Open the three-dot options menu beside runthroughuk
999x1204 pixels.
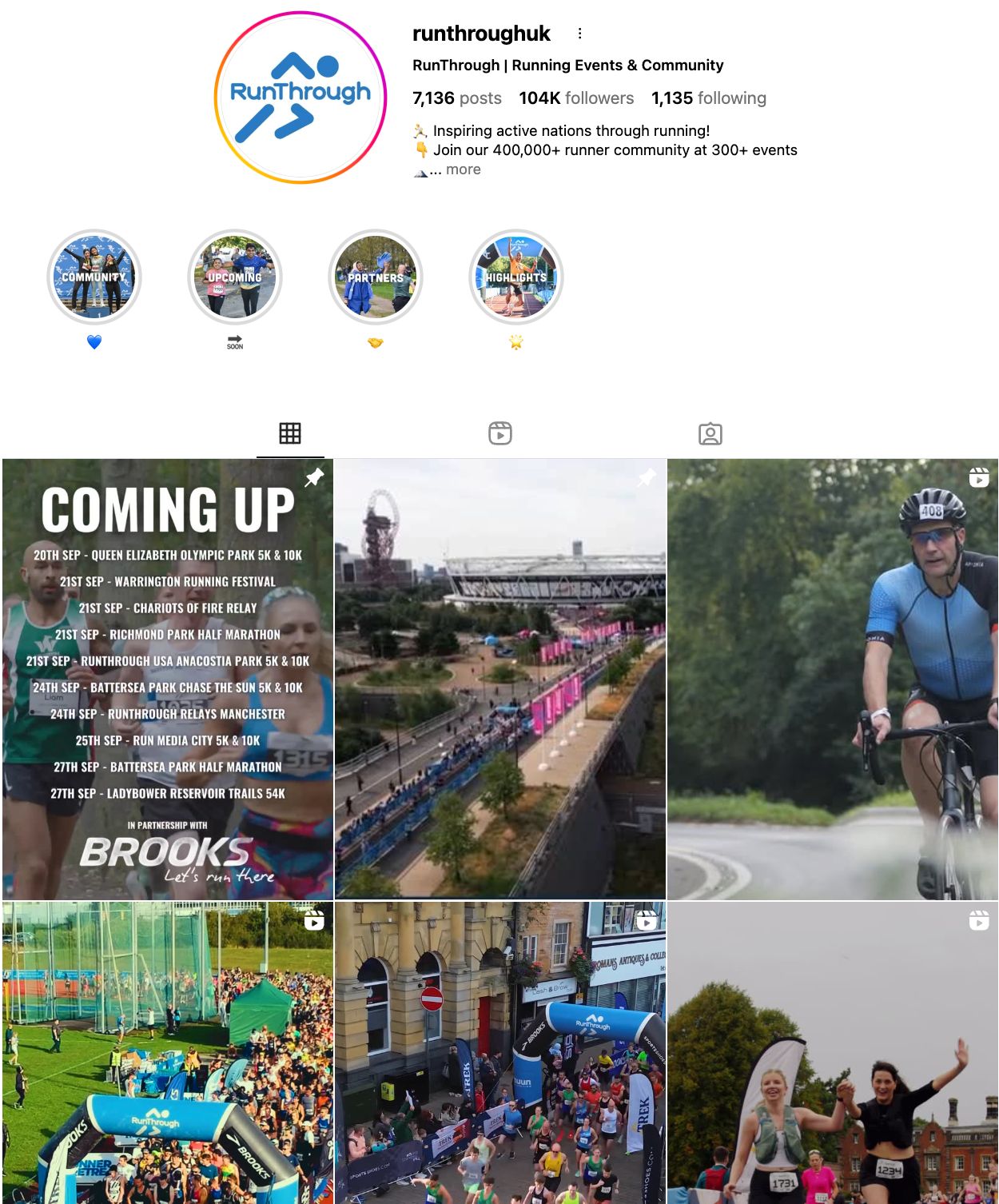579,34
